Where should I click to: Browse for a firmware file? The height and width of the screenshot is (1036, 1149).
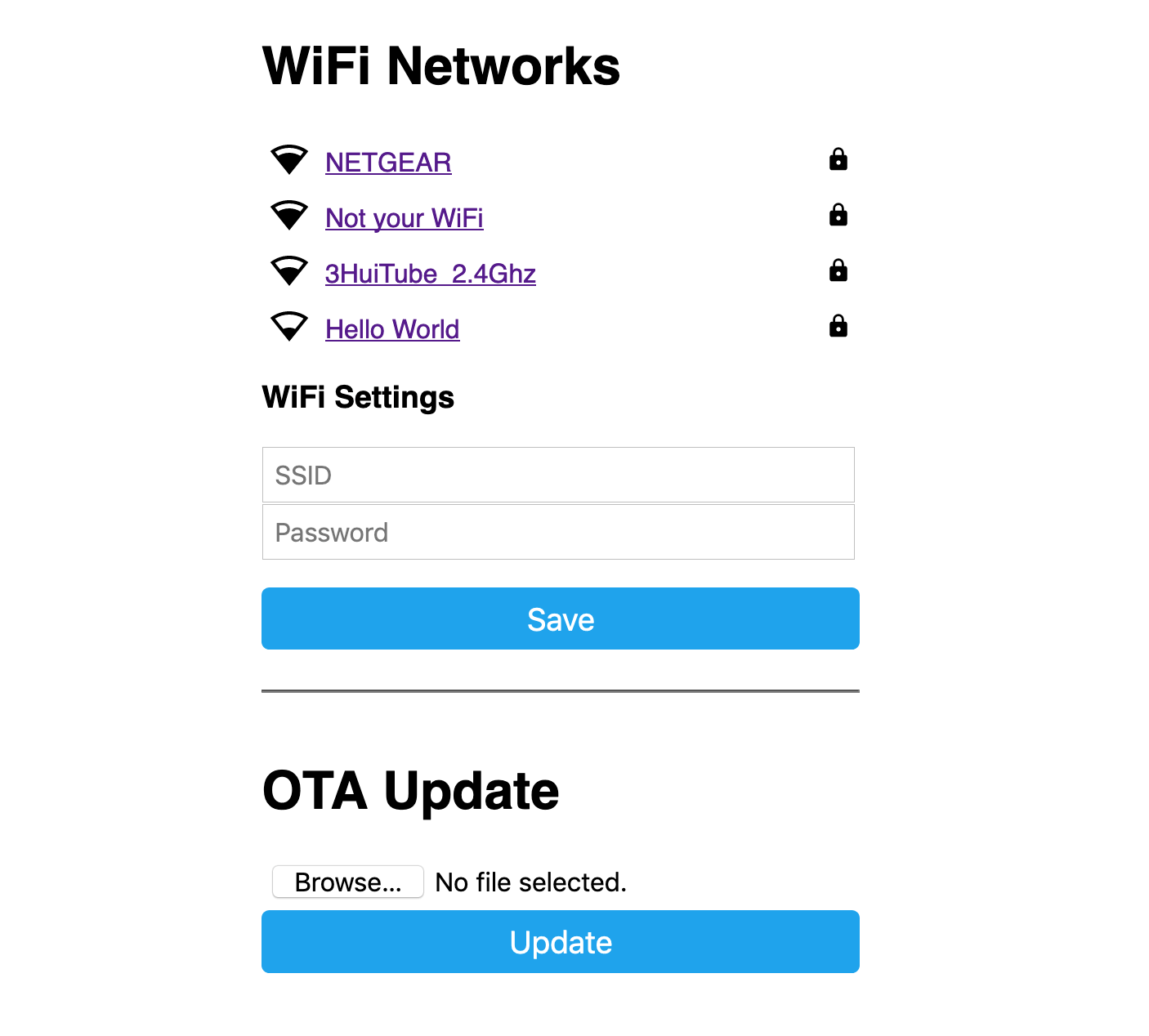[348, 882]
